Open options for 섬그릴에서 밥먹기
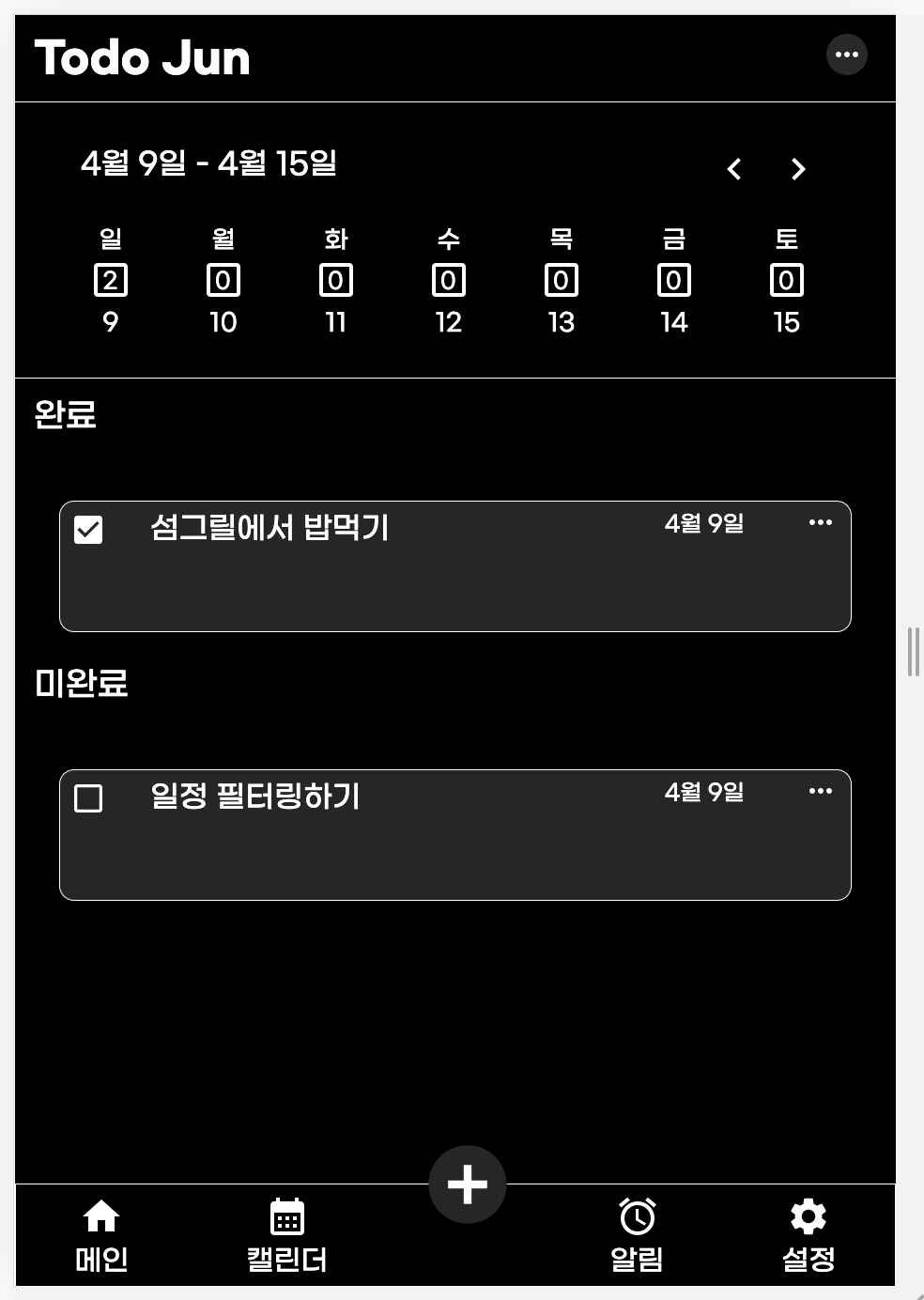This screenshot has height=1300, width=924. (820, 522)
